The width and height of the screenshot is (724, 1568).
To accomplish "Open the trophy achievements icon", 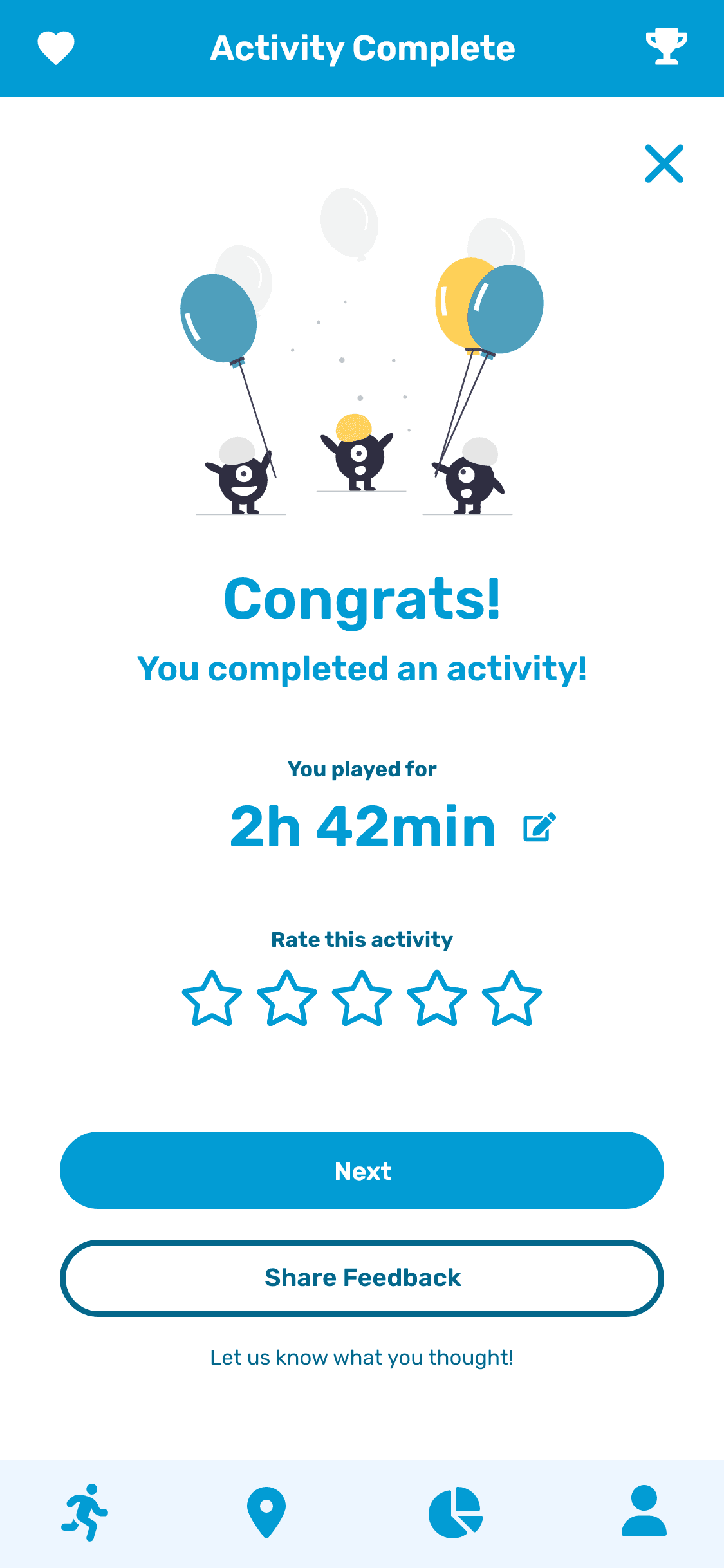I will [666, 46].
